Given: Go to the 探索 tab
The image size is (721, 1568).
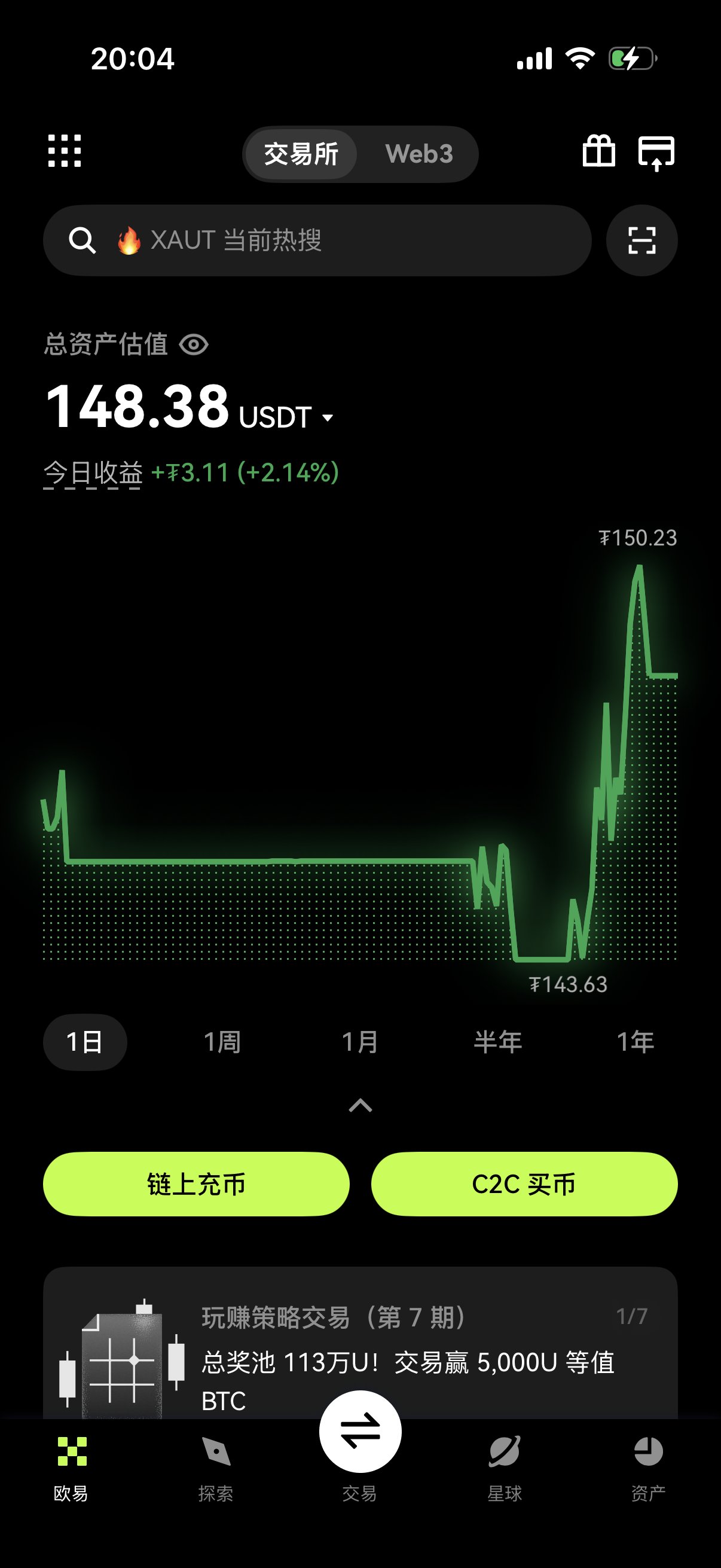Looking at the screenshot, I should [215, 1467].
